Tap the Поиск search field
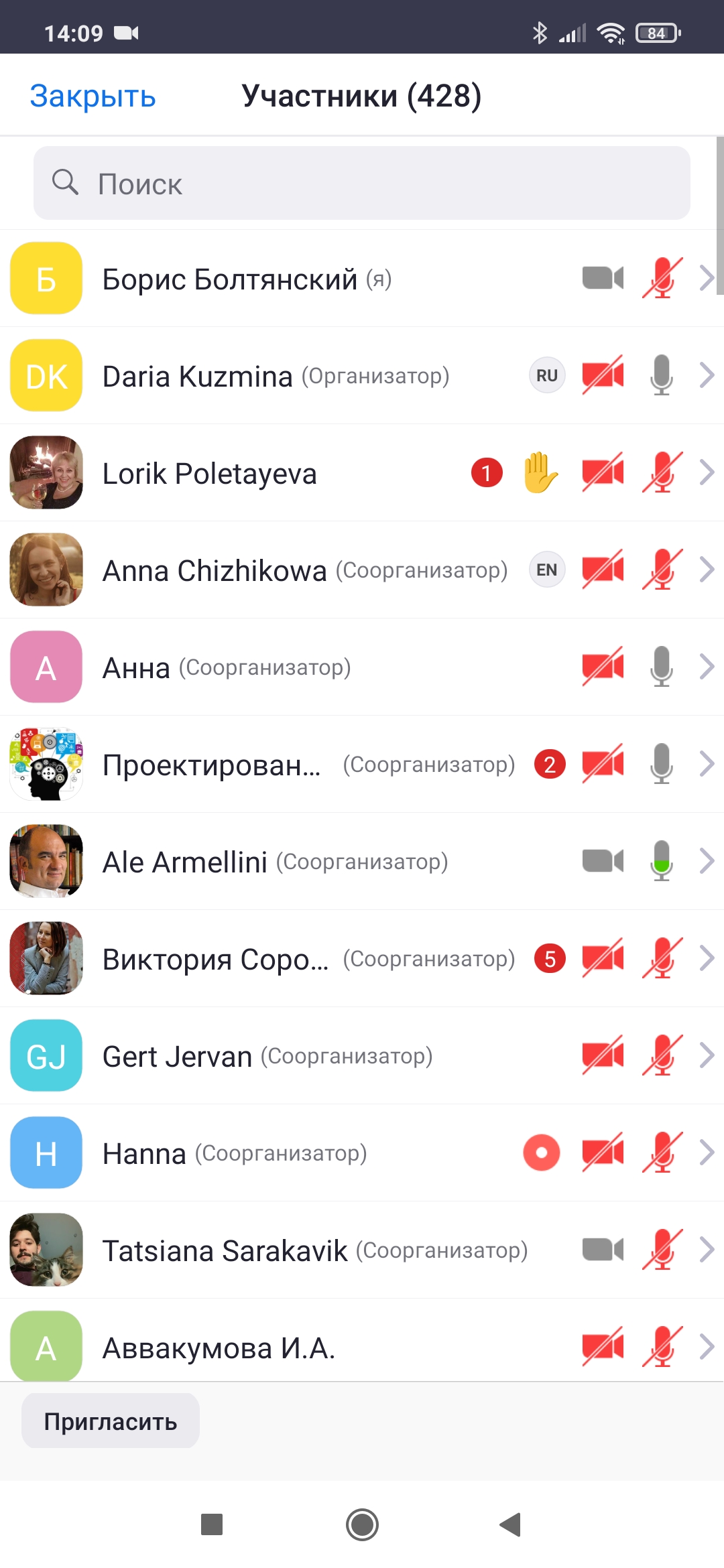This screenshot has width=724, height=1568. click(x=362, y=184)
